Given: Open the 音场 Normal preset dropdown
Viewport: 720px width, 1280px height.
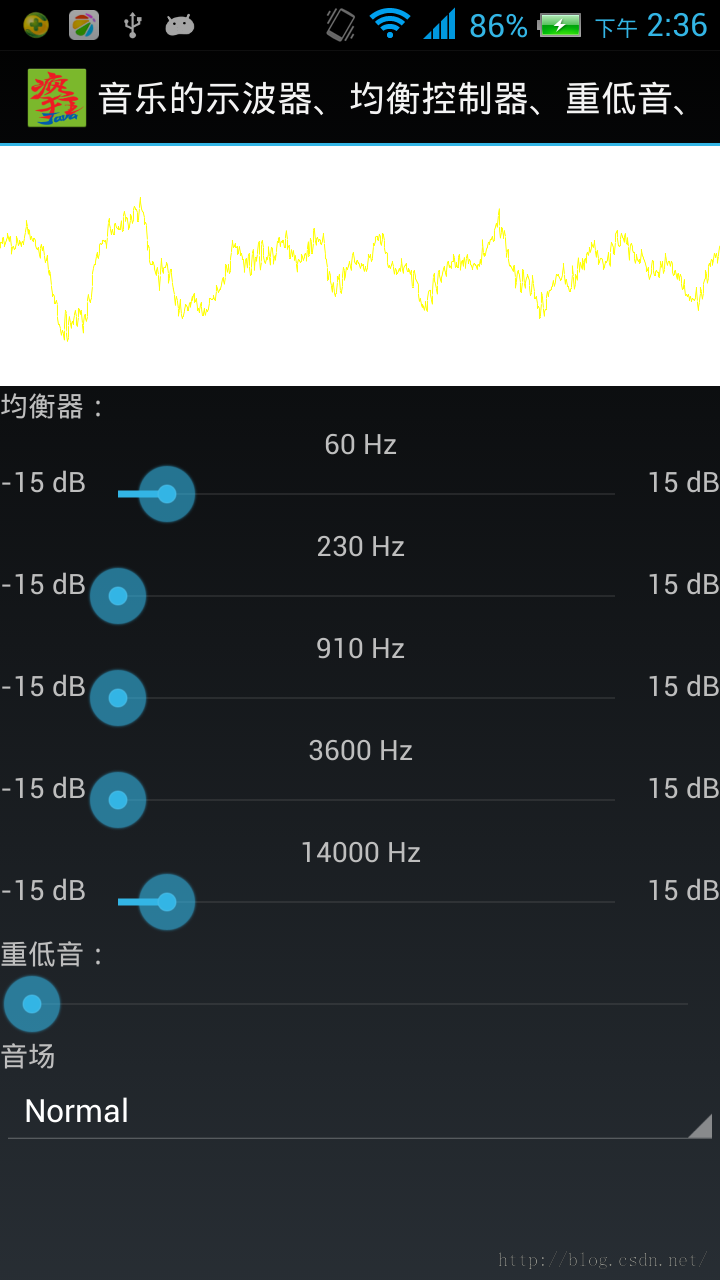Looking at the screenshot, I should pyautogui.click(x=360, y=1111).
